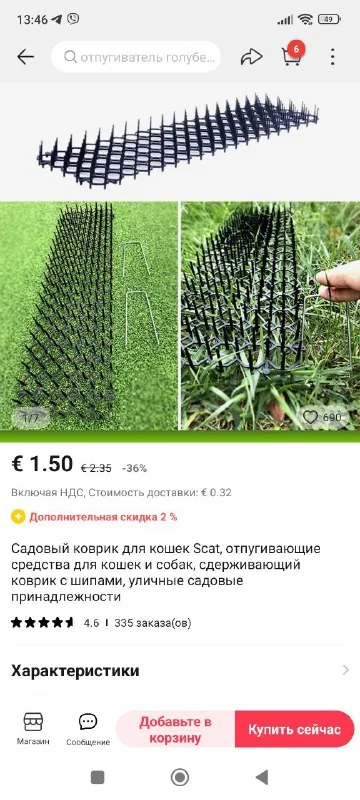Open the Магазин store page
Screen dimensions: 360x800
point(33,729)
